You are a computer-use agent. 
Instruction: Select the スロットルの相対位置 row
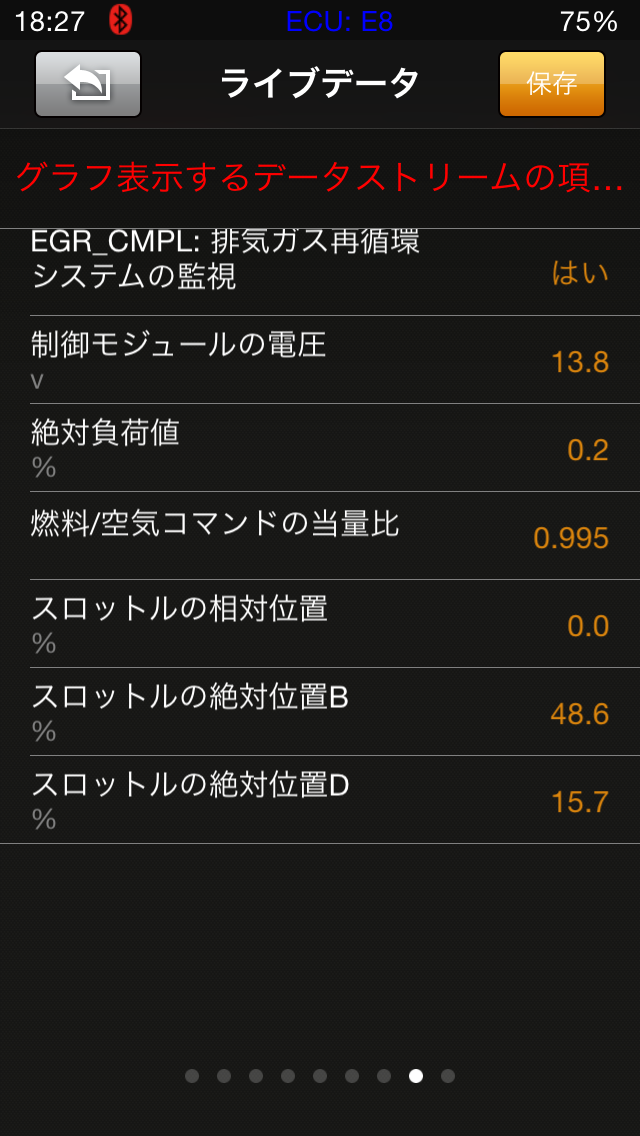coord(320,624)
